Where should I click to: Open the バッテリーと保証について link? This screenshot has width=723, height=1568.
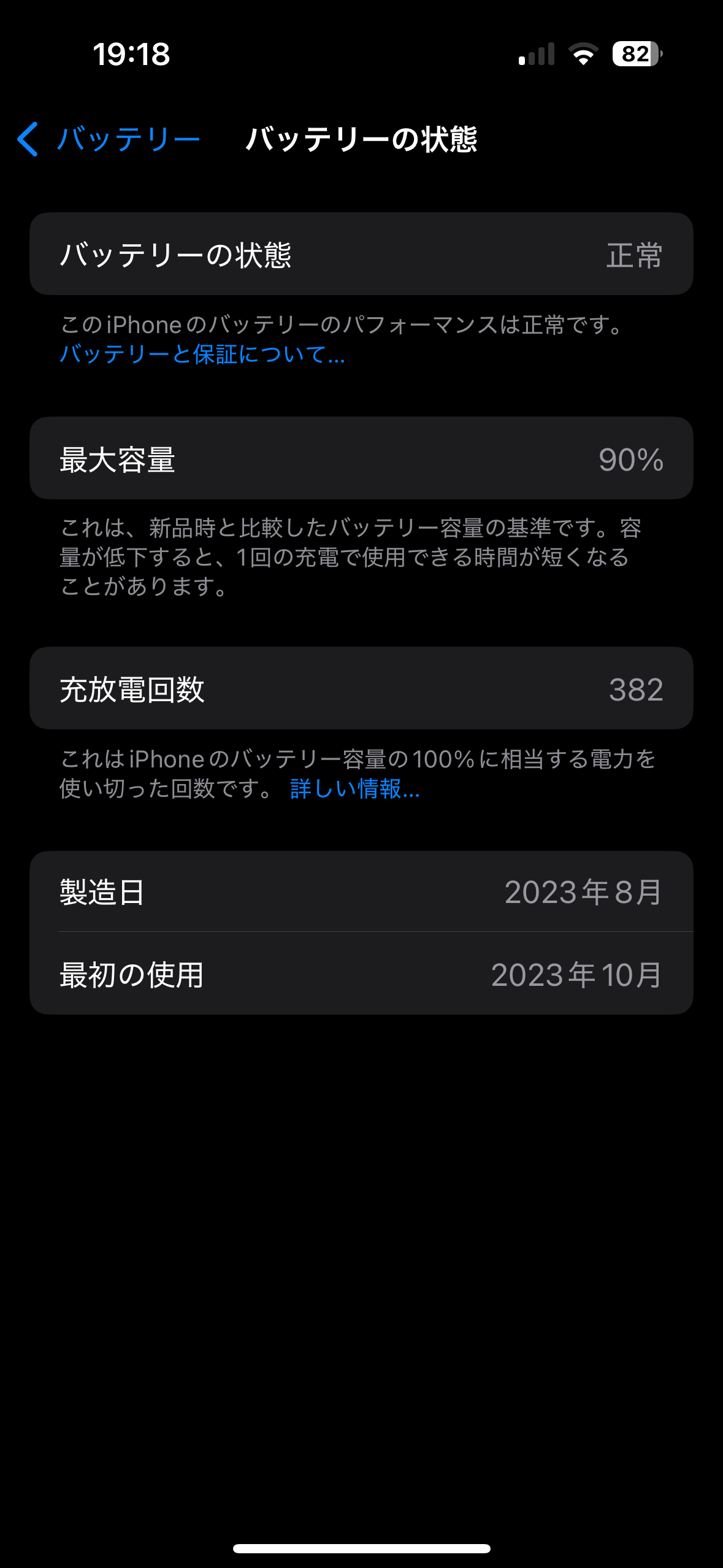tap(202, 354)
